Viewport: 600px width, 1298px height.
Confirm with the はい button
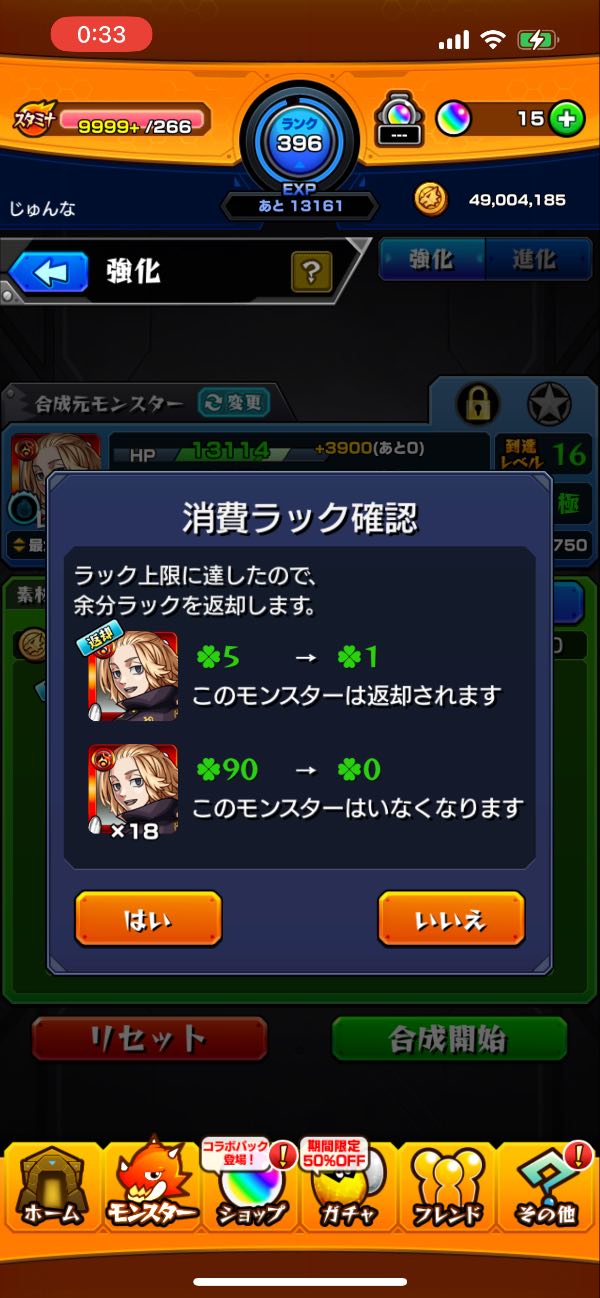(148, 919)
